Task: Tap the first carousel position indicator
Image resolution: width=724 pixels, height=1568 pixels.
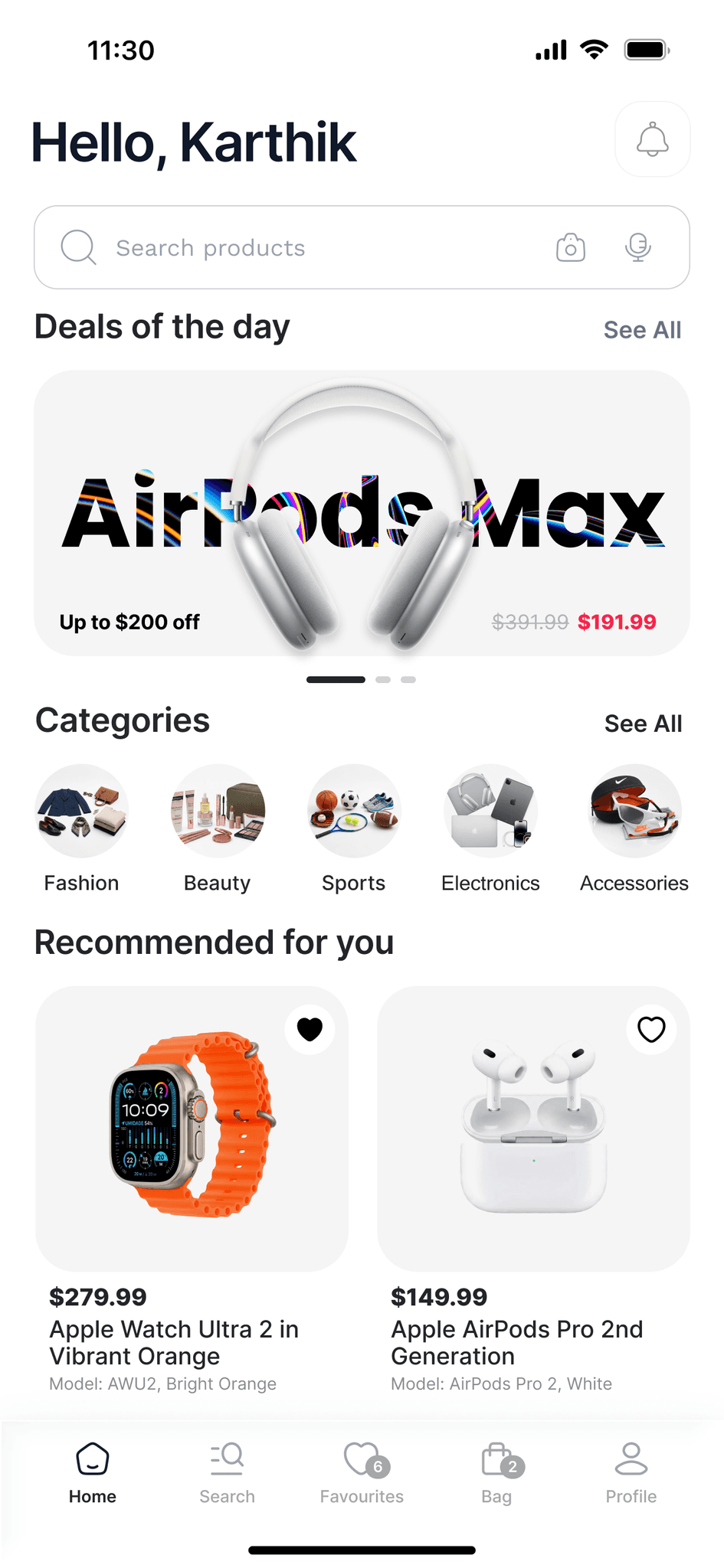Action: (x=337, y=679)
